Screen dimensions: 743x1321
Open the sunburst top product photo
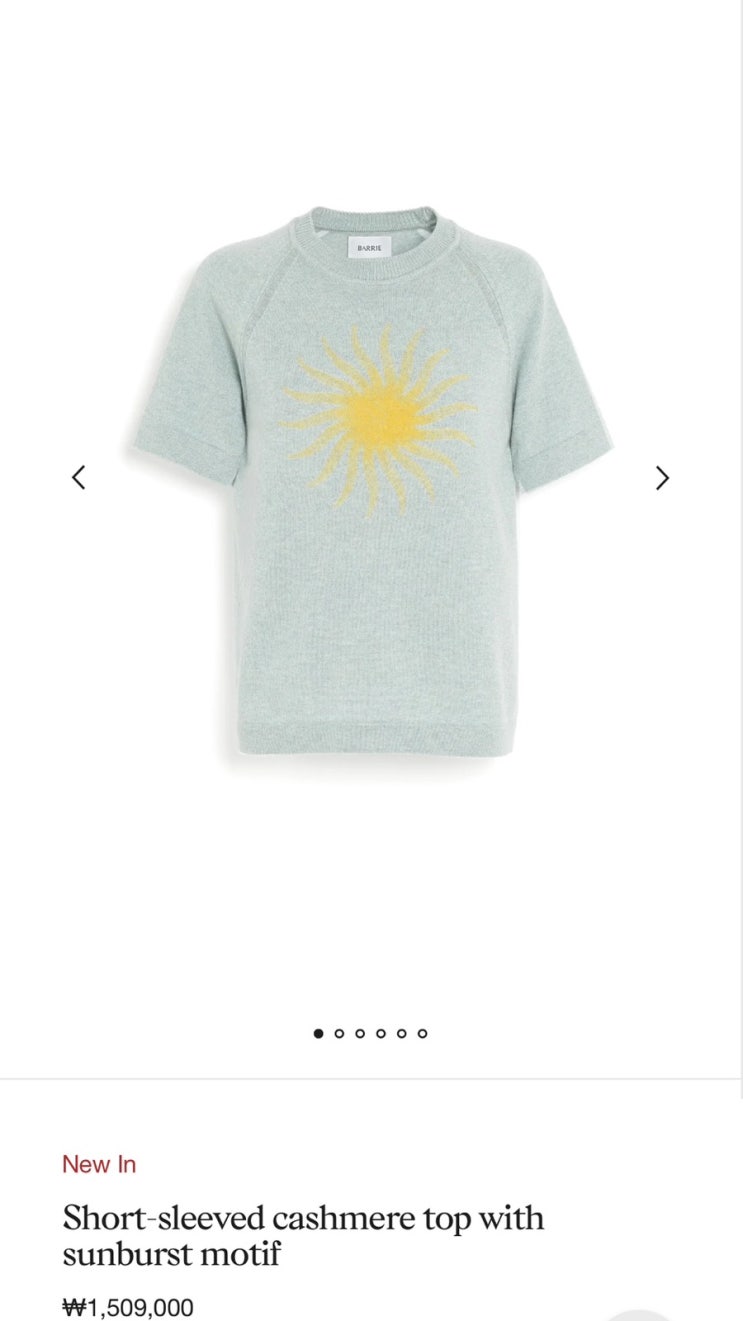pyautogui.click(x=372, y=480)
